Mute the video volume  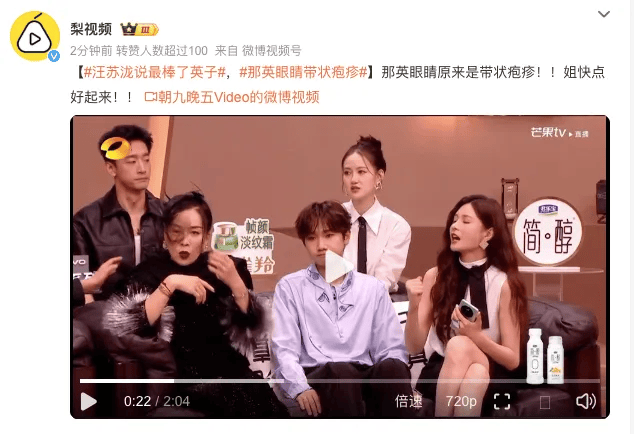click(x=586, y=401)
